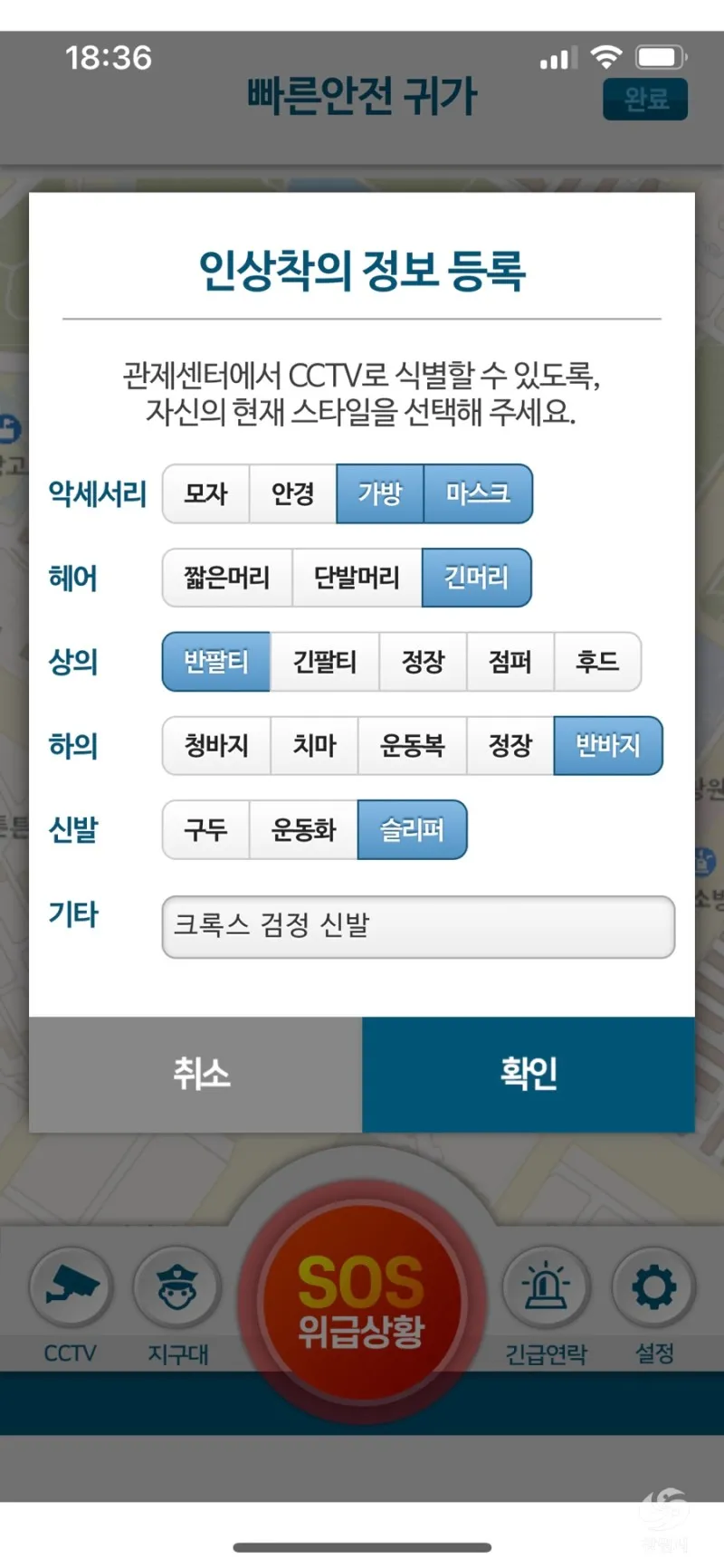The width and height of the screenshot is (724, 1568).
Task: Choose 정장 for top
Action: (x=423, y=662)
